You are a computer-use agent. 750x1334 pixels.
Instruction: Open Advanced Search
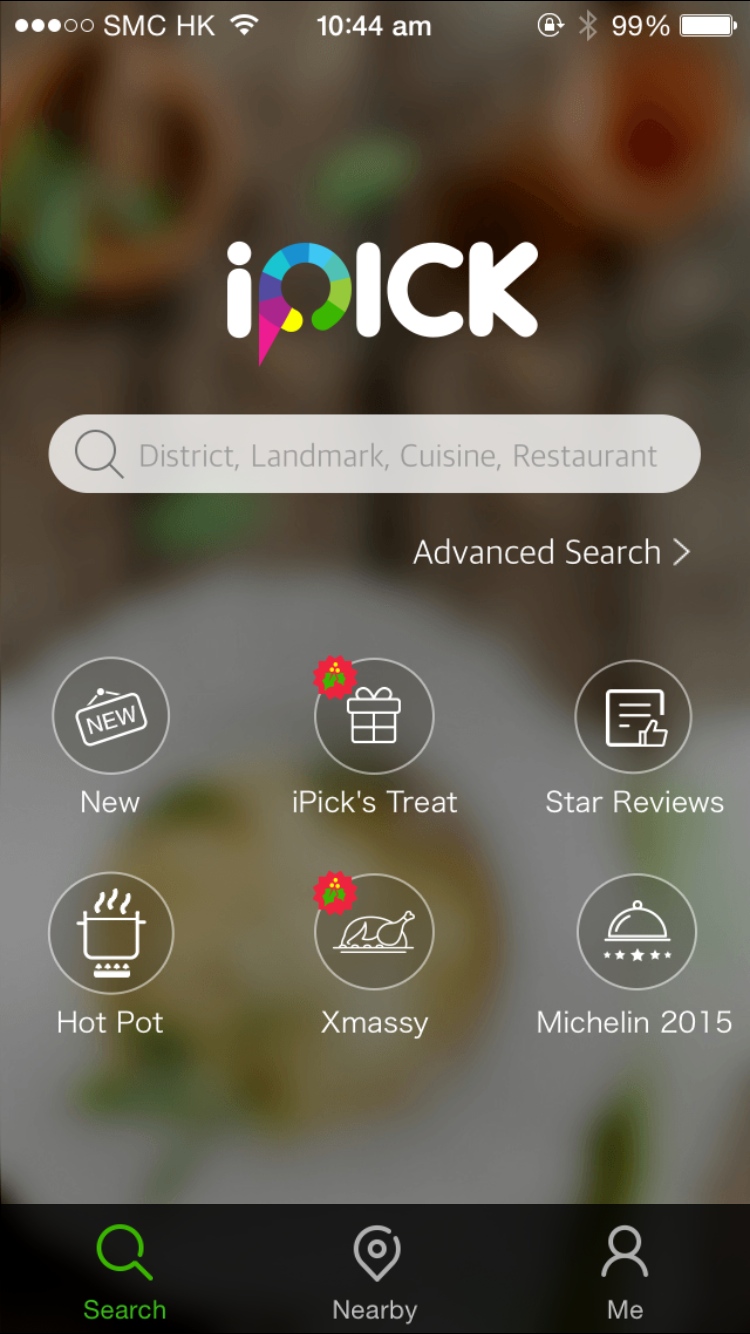coord(551,552)
